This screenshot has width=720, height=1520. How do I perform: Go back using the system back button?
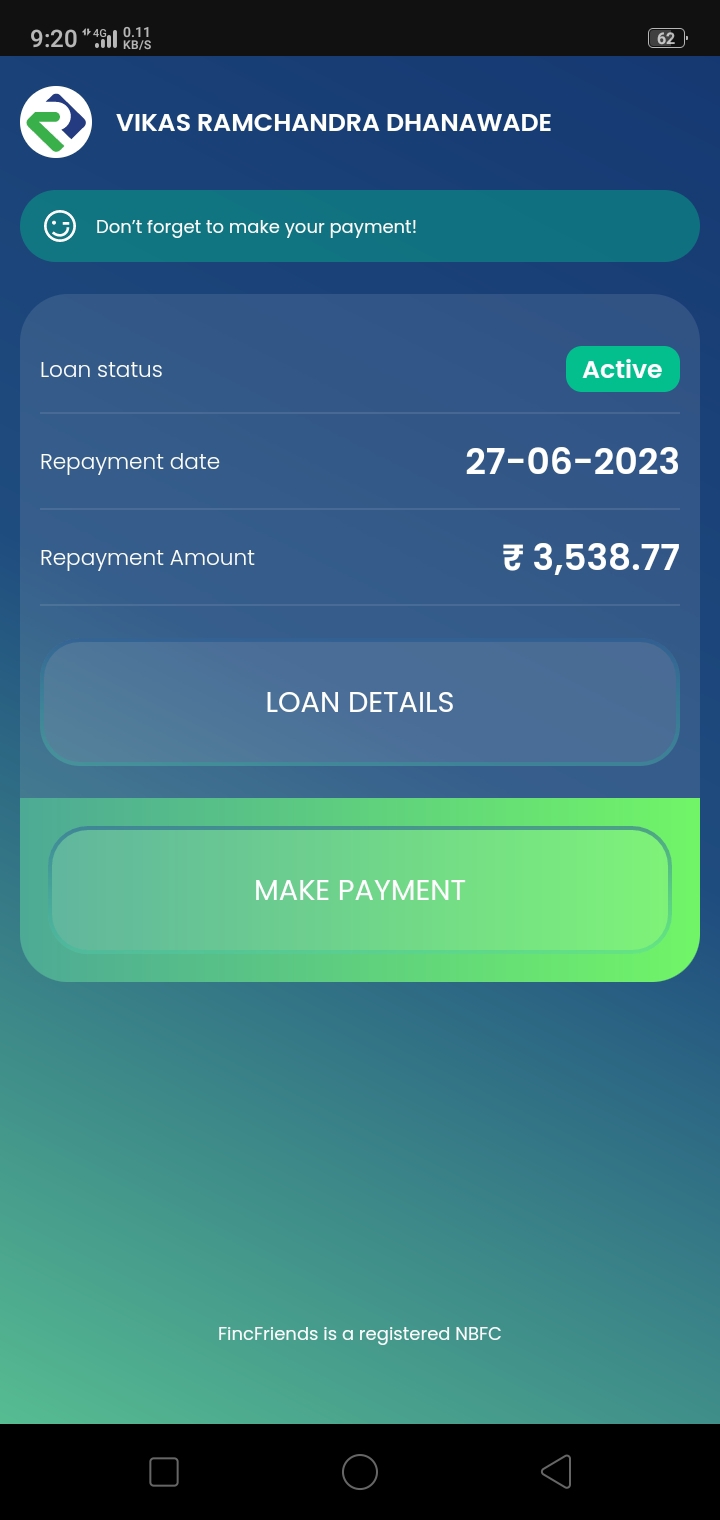[x=556, y=1472]
